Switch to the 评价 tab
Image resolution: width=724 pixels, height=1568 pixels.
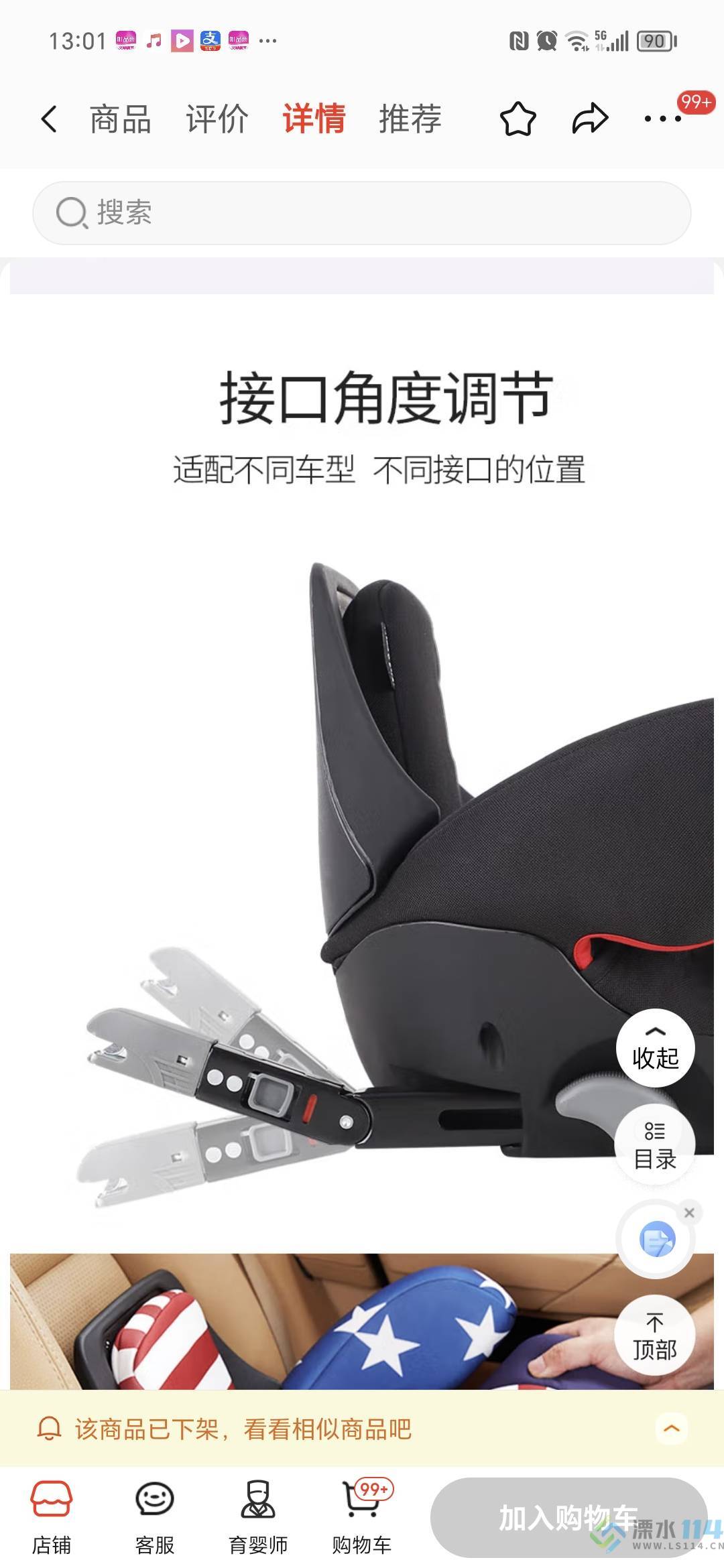tap(217, 119)
